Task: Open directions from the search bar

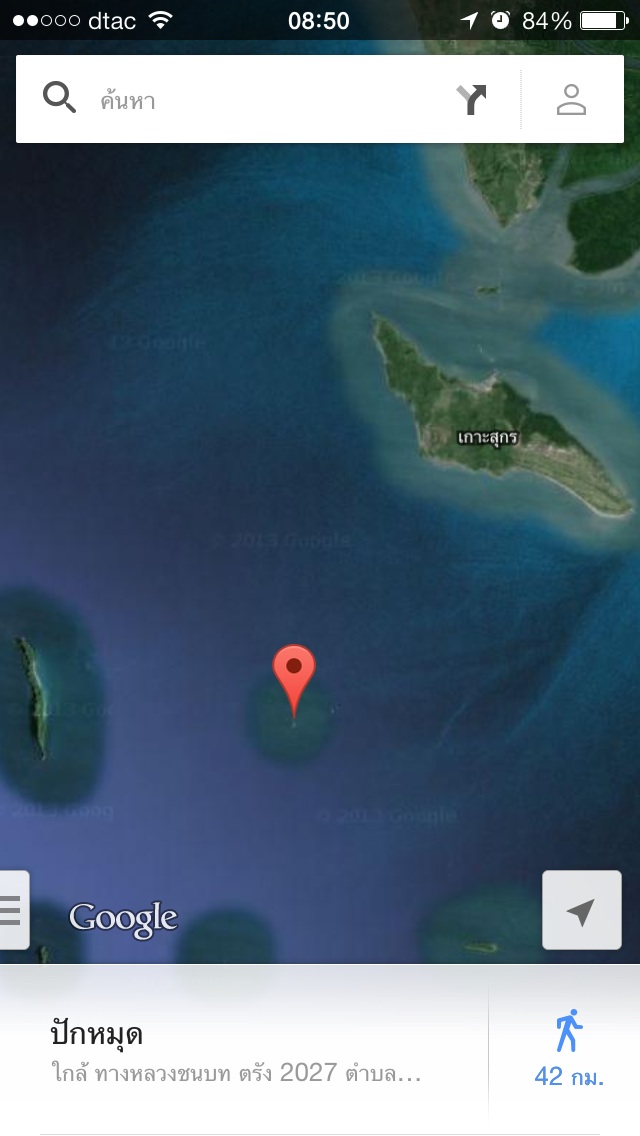Action: coord(471,100)
